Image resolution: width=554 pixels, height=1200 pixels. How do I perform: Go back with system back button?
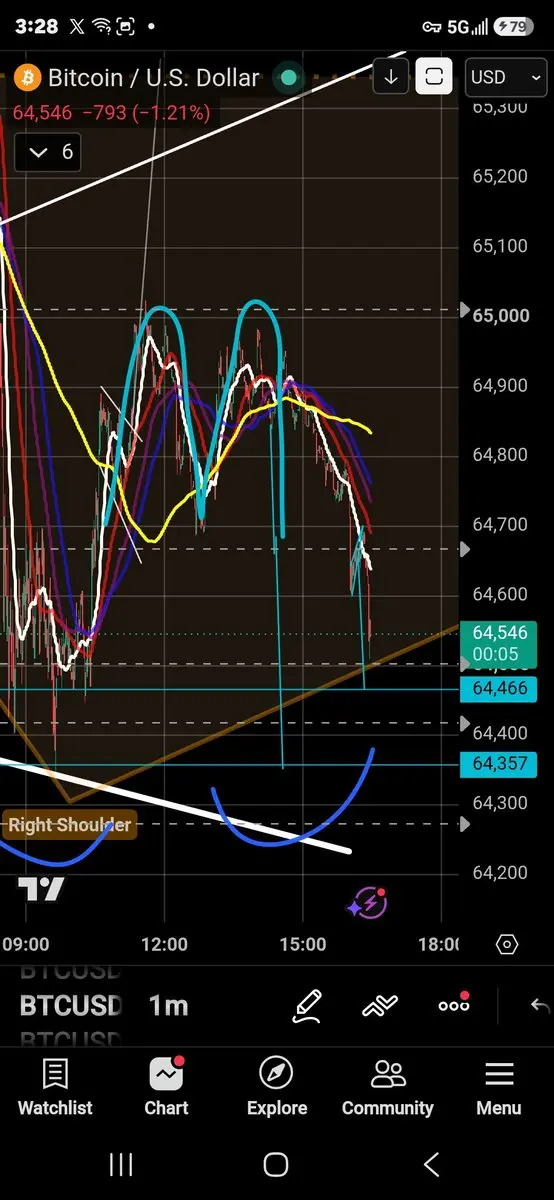[x=432, y=1164]
